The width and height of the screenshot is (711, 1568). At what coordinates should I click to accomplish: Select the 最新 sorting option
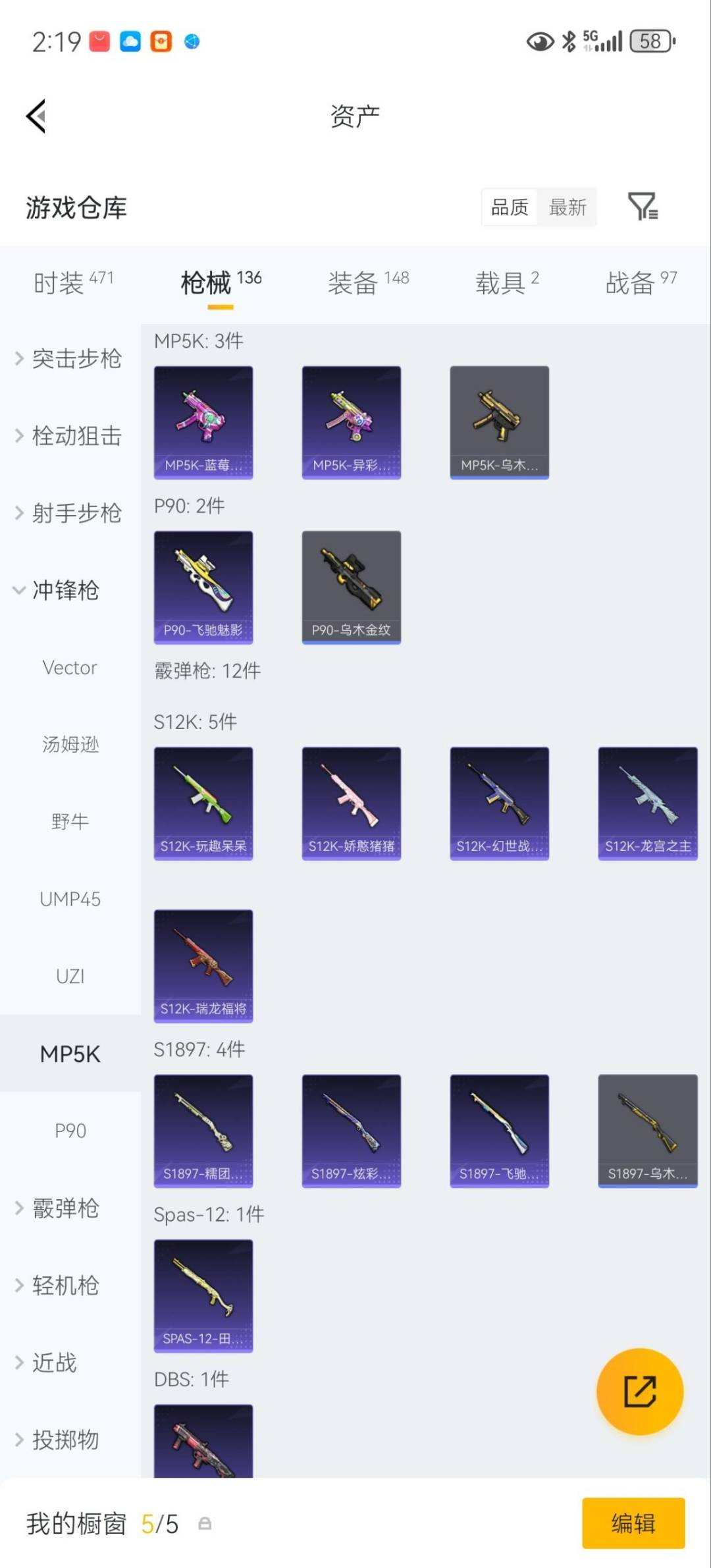point(567,207)
